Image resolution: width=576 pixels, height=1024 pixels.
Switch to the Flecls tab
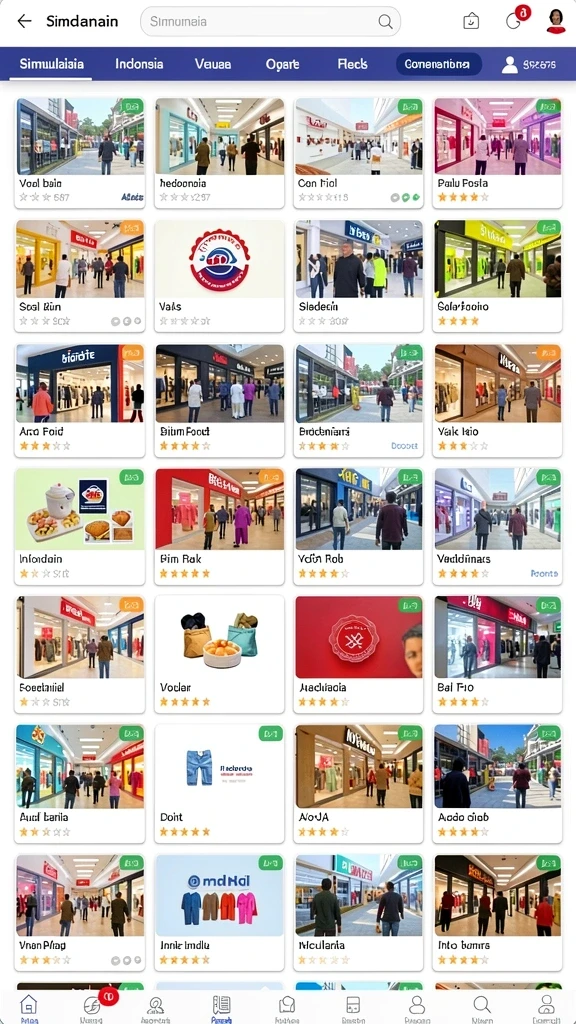[x=353, y=64]
